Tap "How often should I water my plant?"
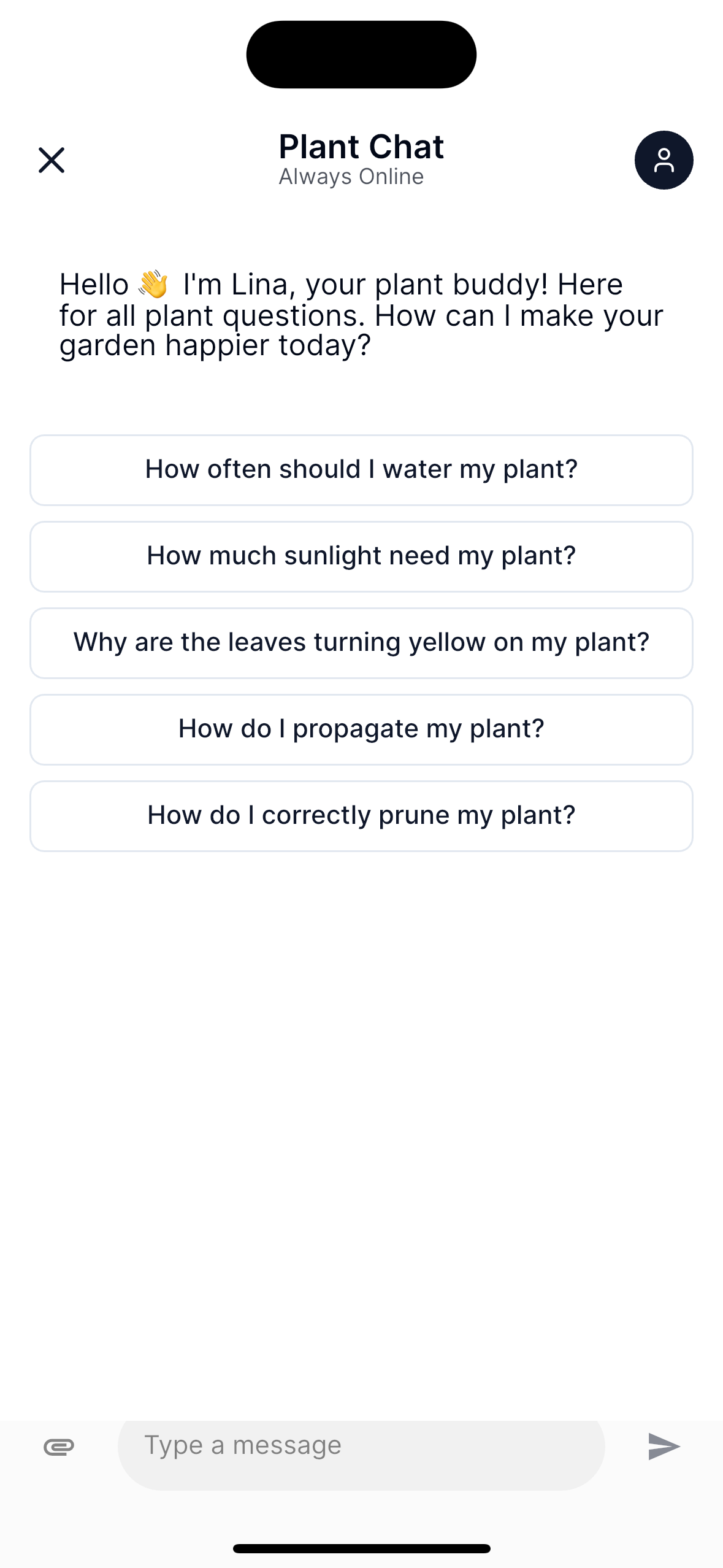Screen dimensions: 723x1568 (361, 470)
